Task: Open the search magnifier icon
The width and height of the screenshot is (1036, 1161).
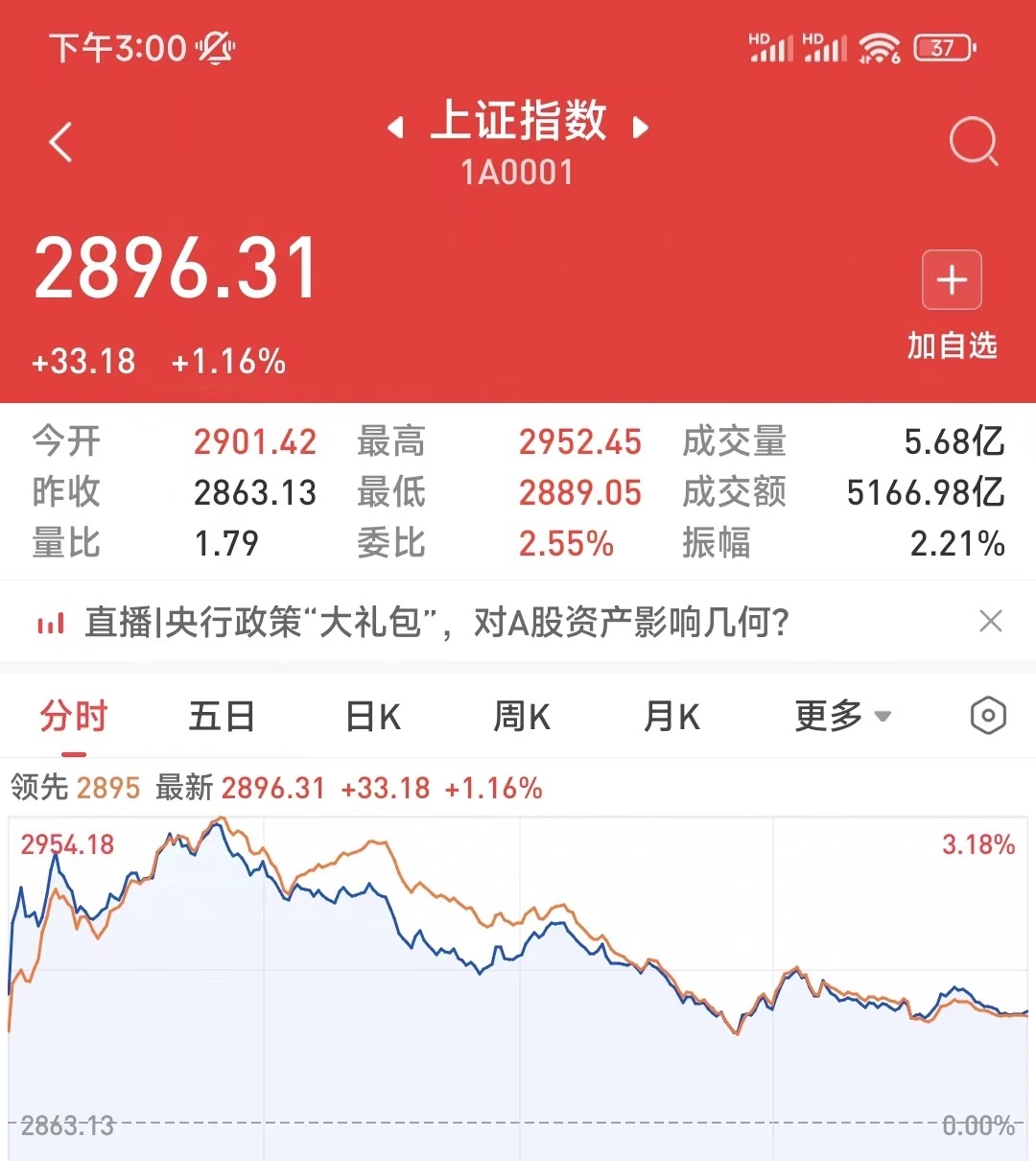Action: coord(973,142)
